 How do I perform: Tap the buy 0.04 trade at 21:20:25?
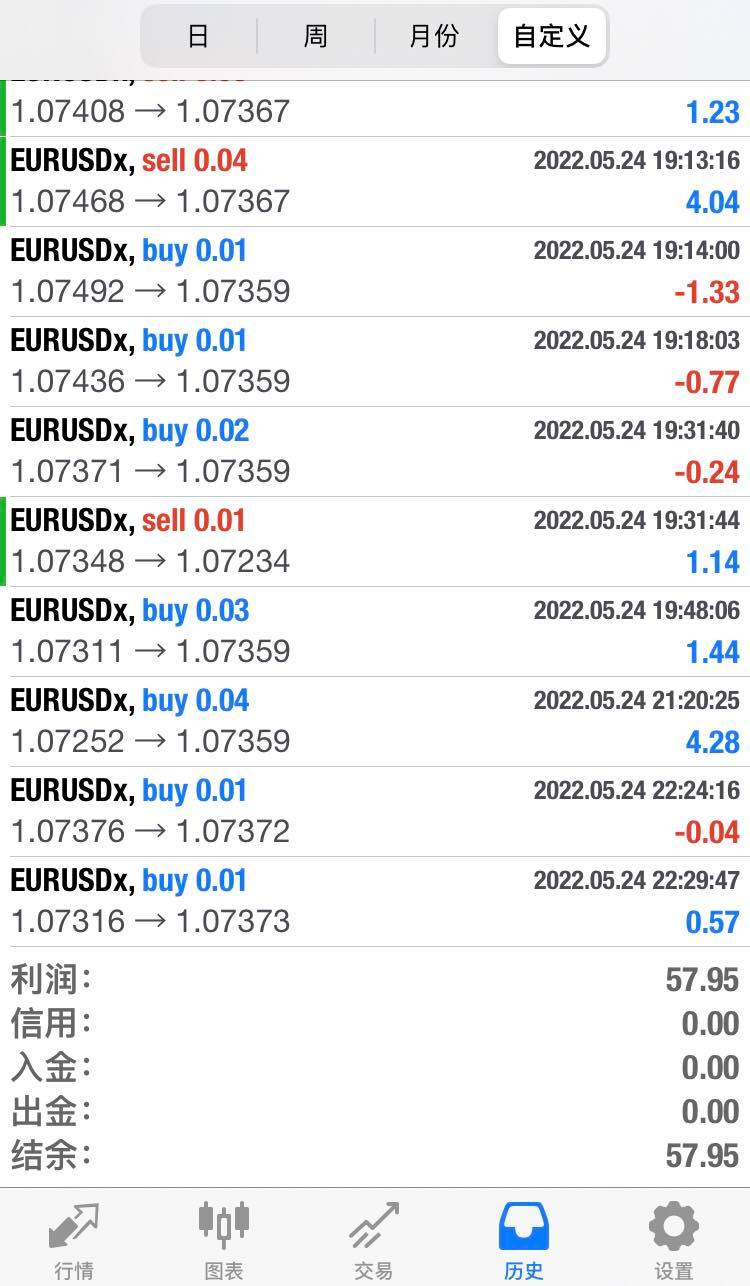point(375,721)
